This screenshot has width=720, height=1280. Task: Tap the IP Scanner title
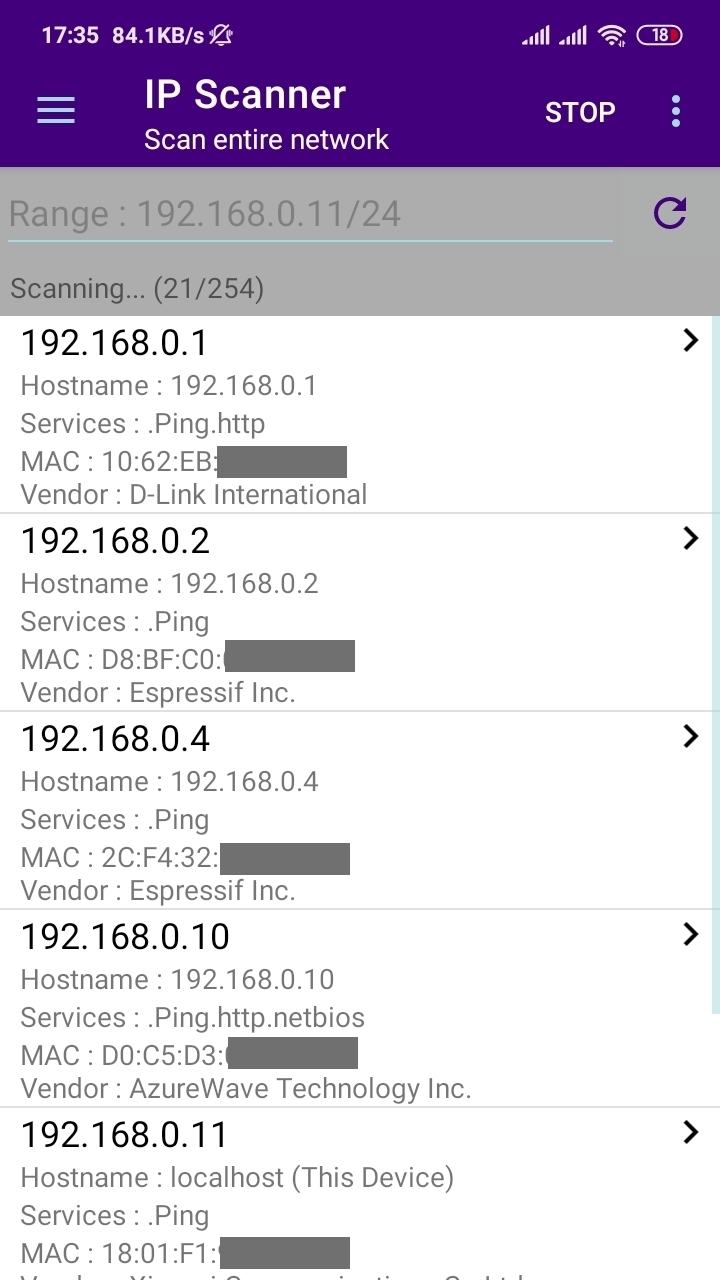[x=243, y=94]
